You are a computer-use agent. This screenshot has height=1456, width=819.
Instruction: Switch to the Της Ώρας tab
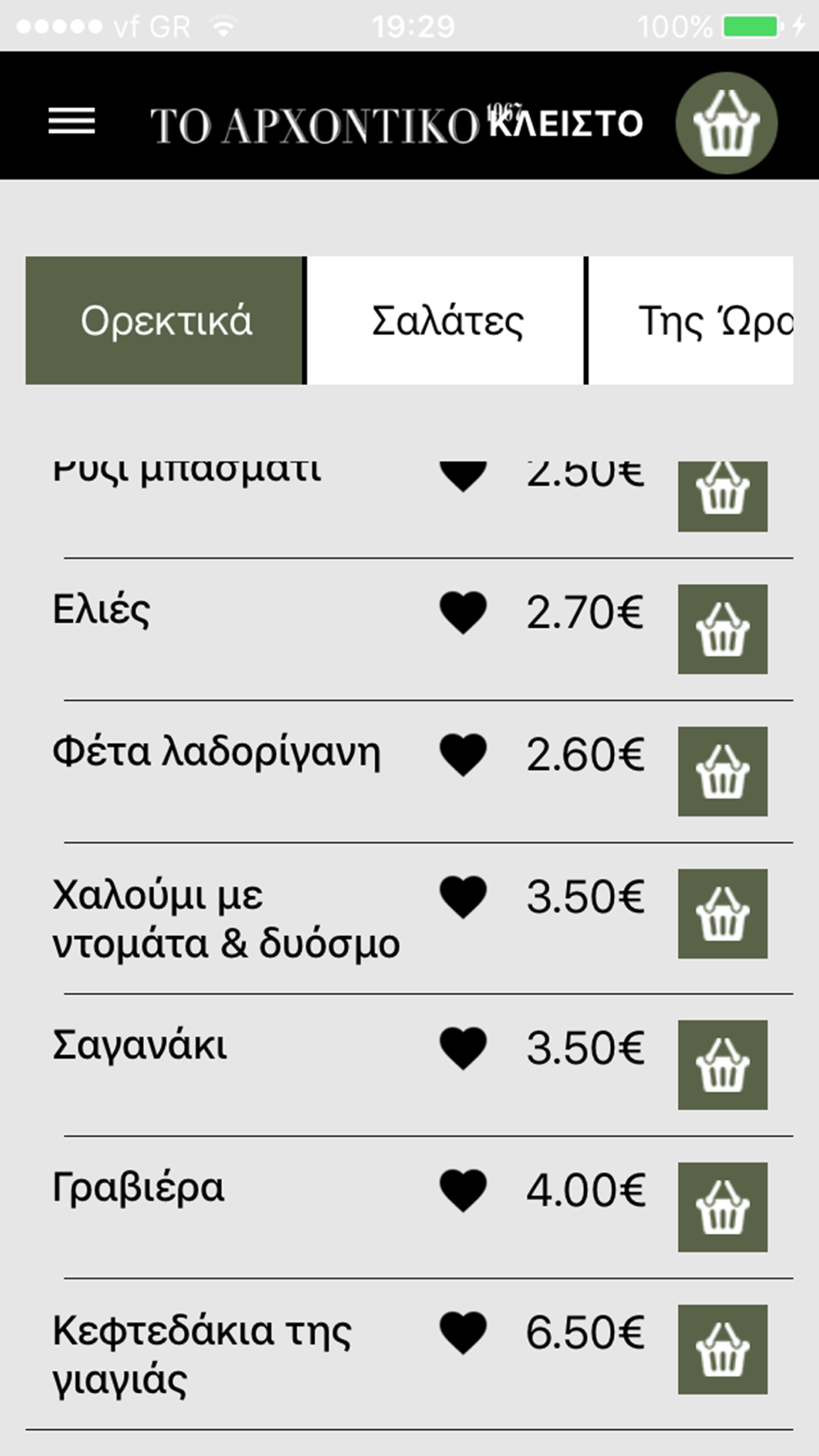point(691,320)
